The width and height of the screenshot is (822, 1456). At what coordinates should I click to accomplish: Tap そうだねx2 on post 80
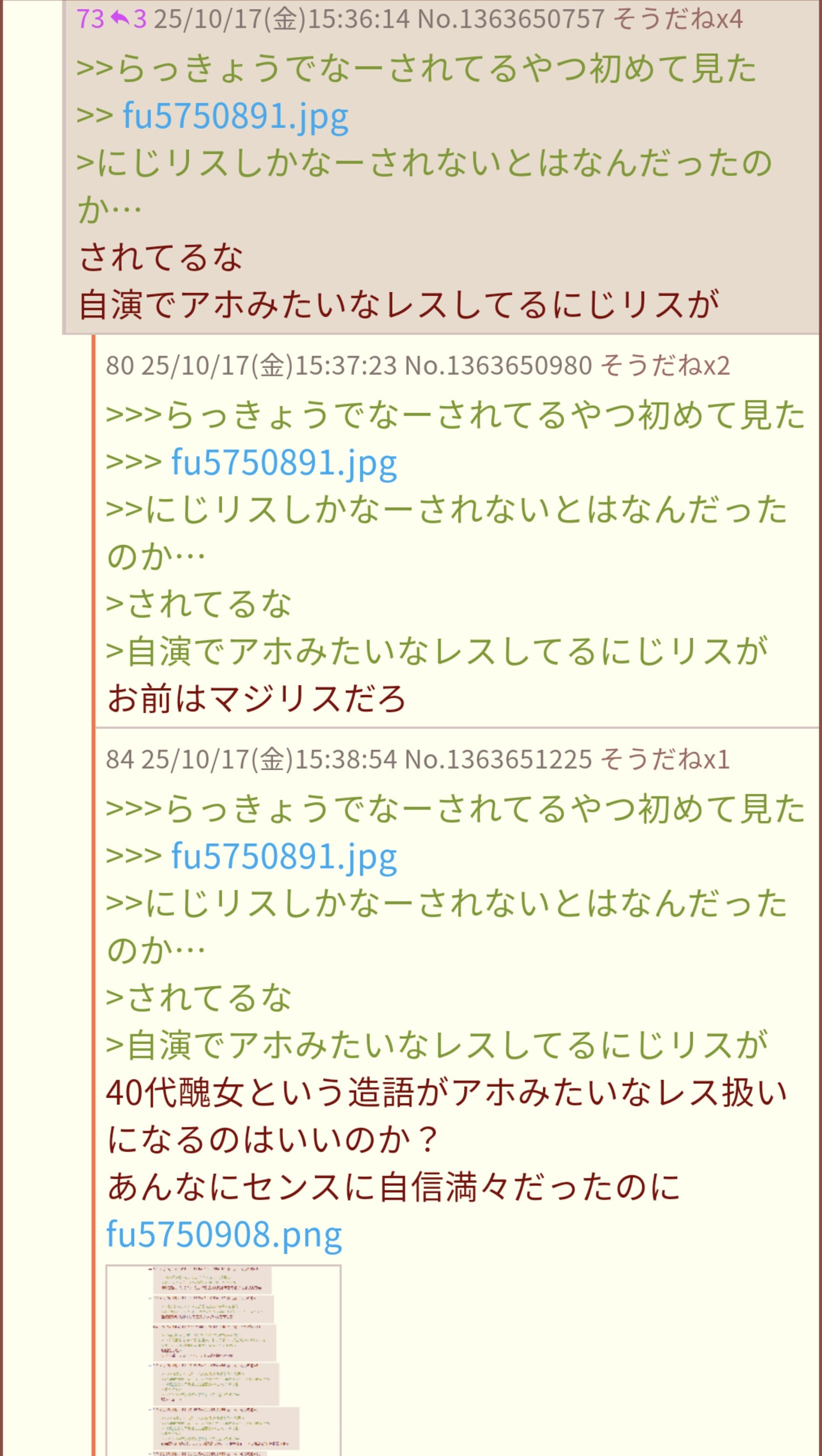664,365
